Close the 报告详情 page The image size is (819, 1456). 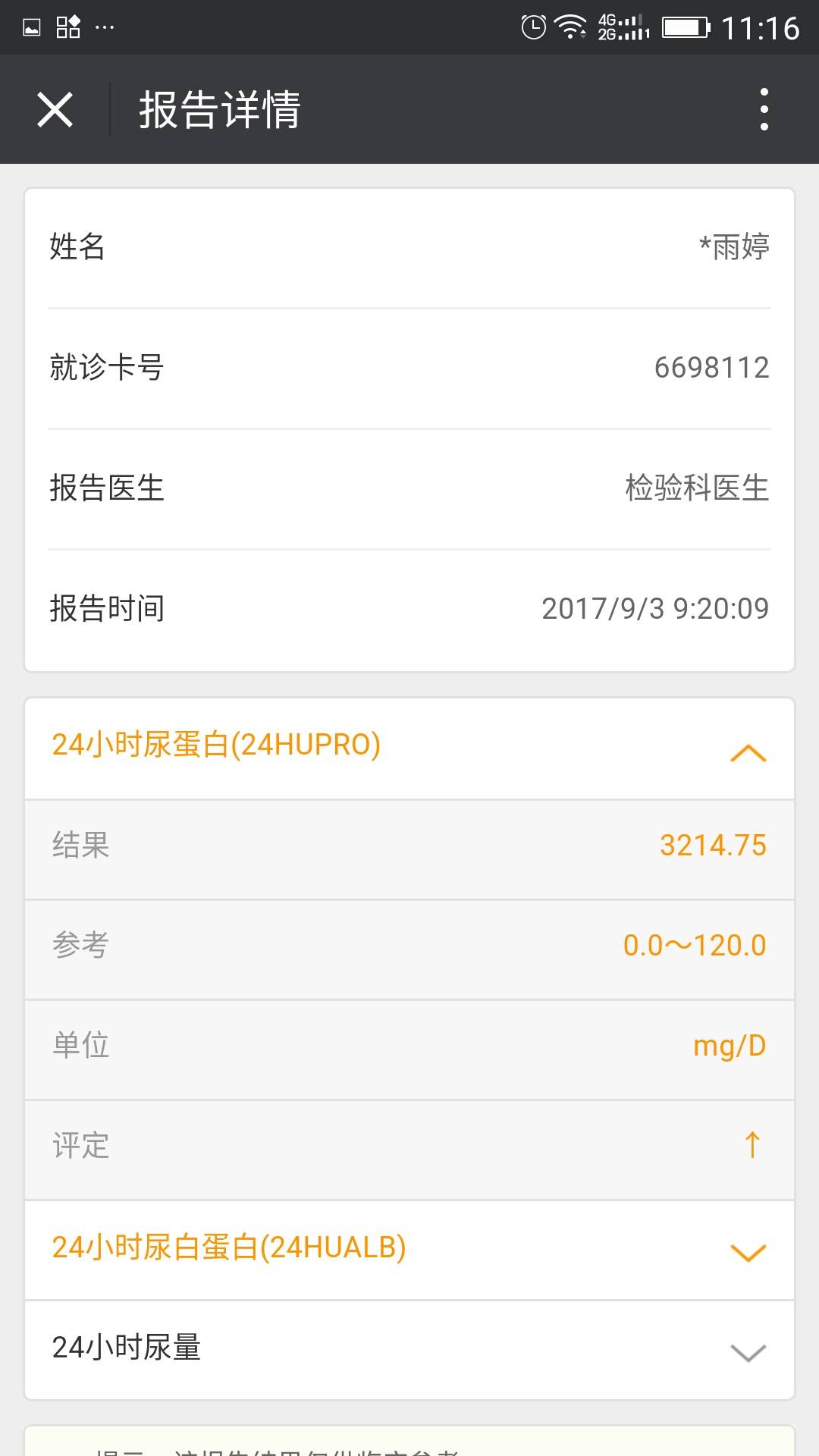click(x=55, y=110)
